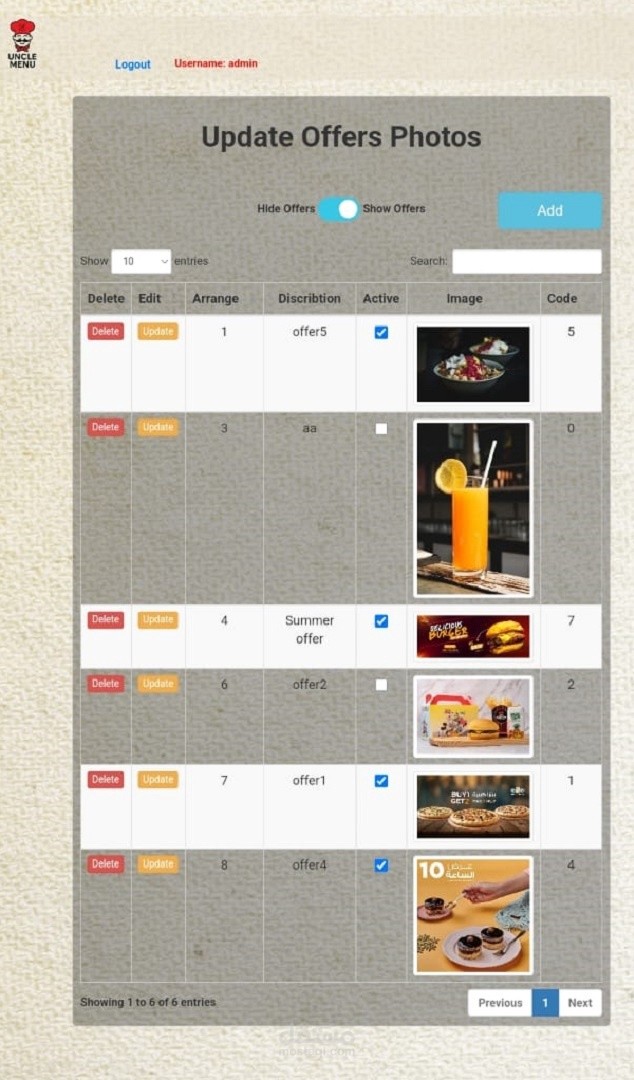Delete the offer1 row
The width and height of the screenshot is (634, 1080).
(105, 779)
